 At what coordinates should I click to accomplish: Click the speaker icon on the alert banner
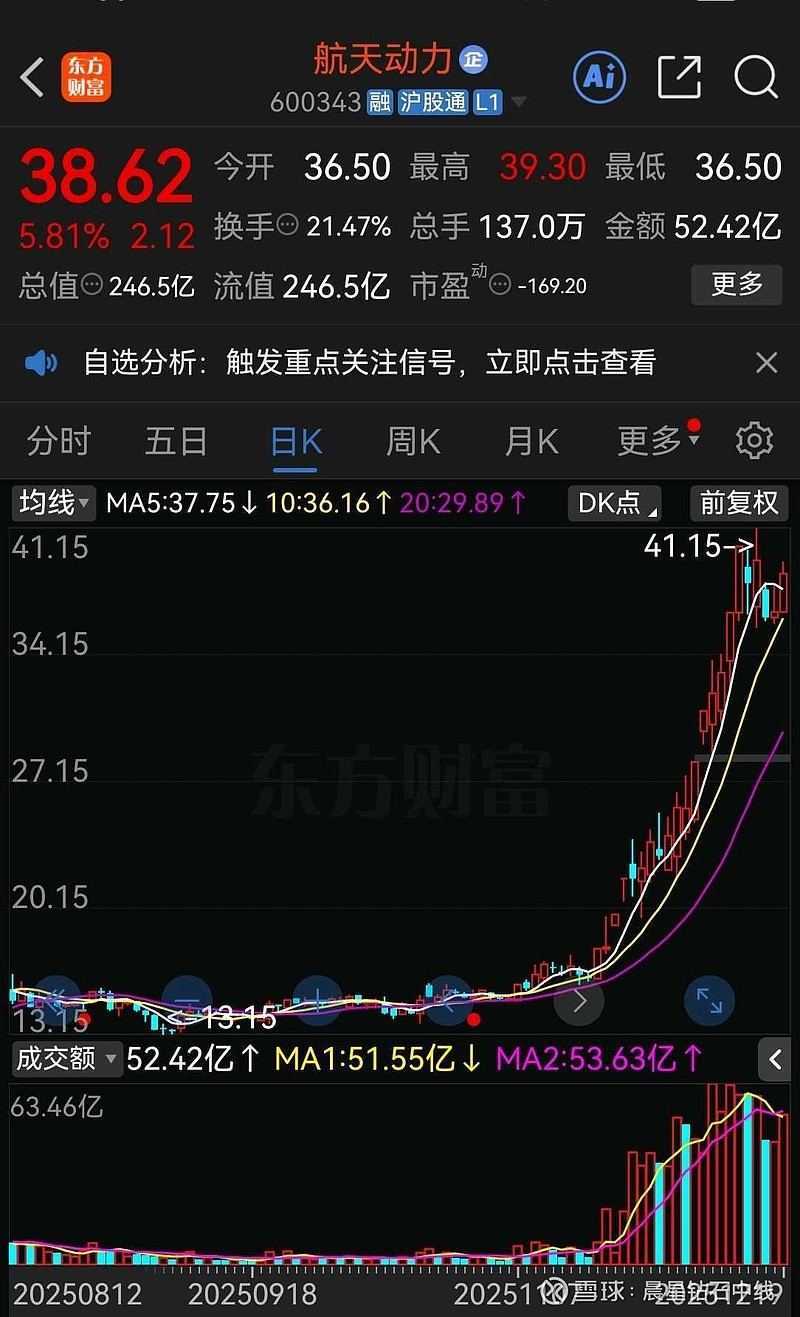coord(40,362)
